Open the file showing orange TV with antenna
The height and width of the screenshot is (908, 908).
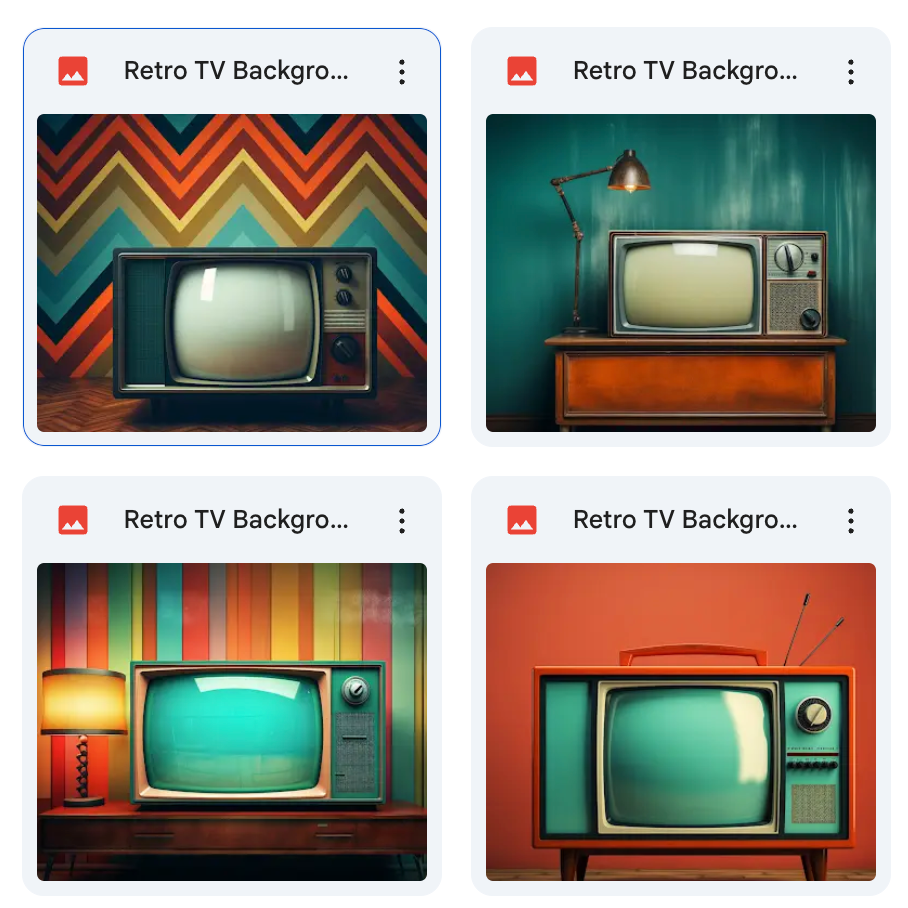point(680,721)
